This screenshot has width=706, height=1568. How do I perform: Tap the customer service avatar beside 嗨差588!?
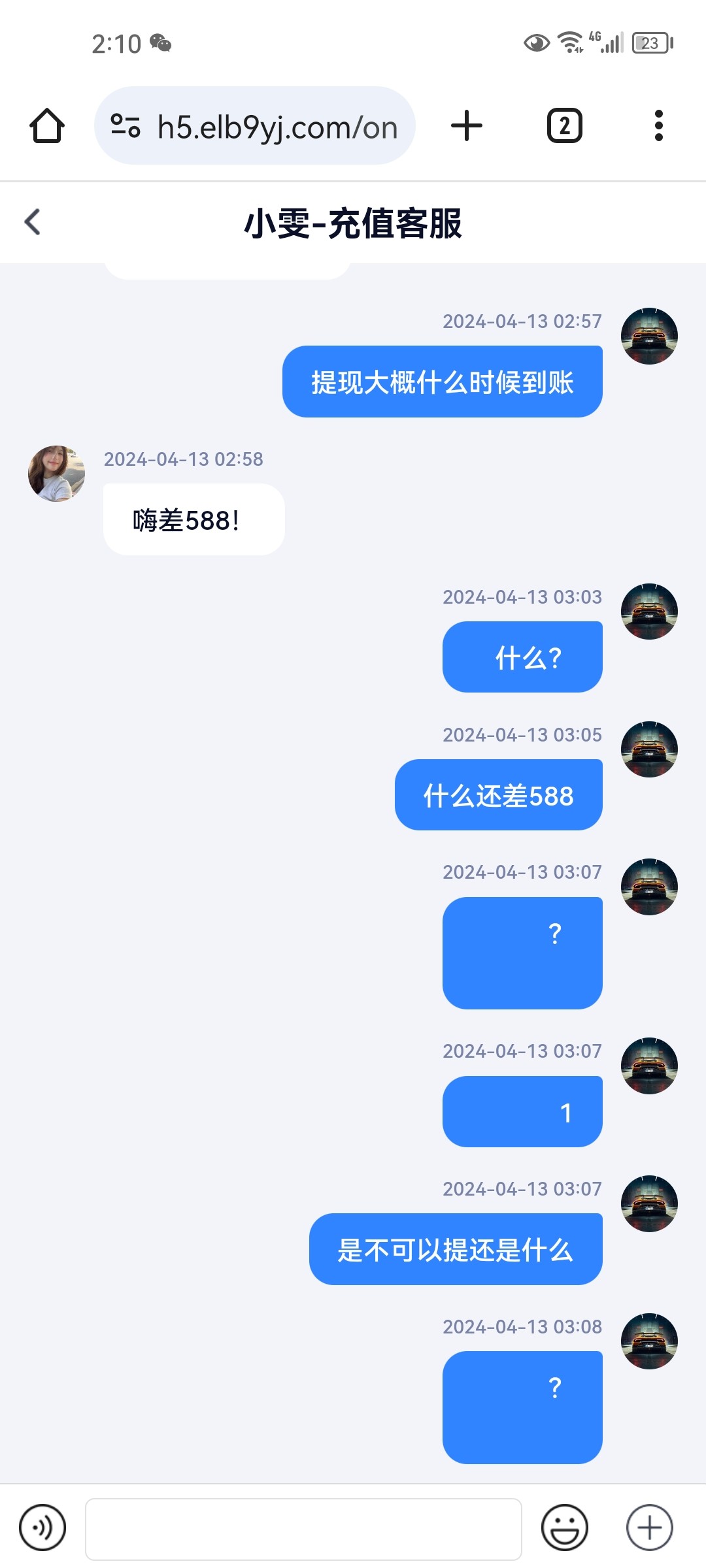(x=56, y=474)
